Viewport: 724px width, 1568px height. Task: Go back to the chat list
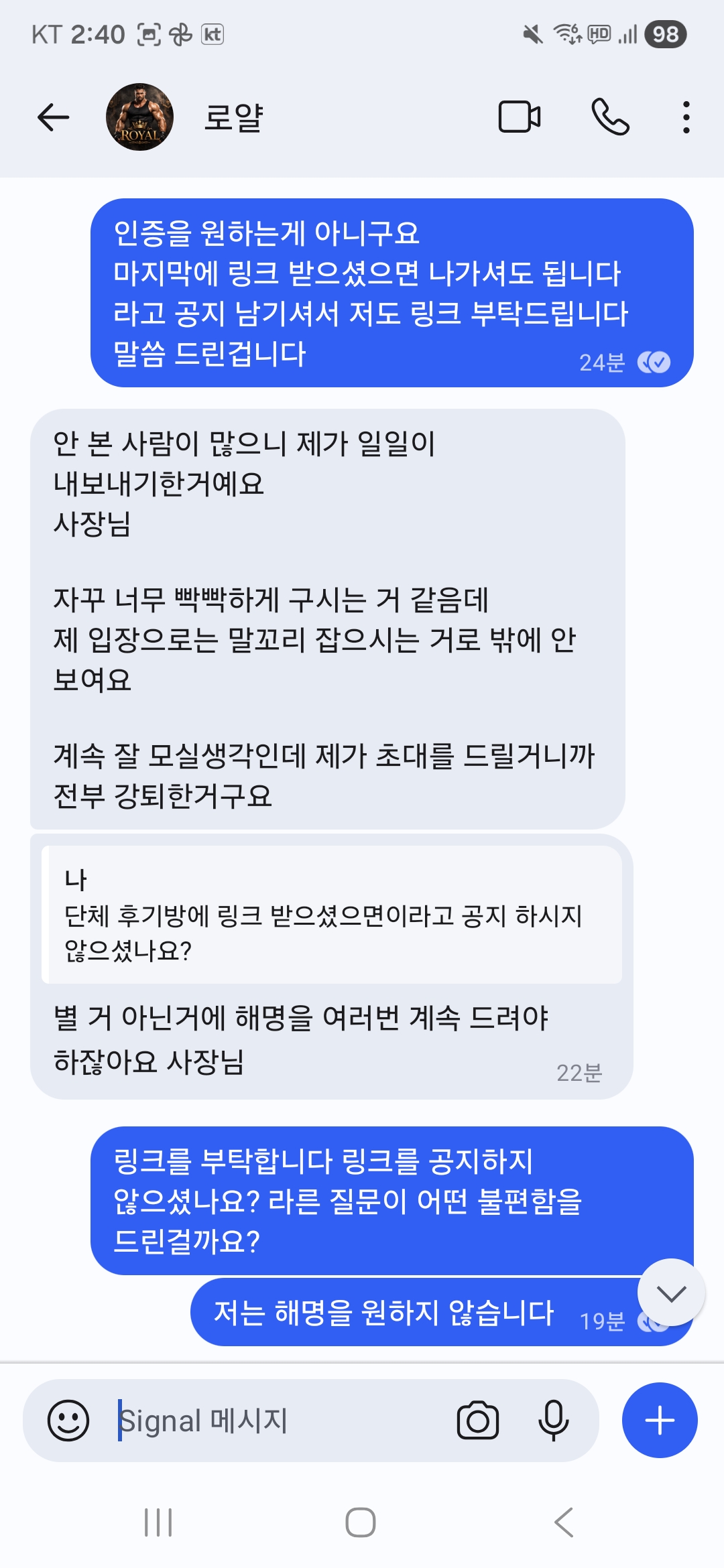pos(54,118)
